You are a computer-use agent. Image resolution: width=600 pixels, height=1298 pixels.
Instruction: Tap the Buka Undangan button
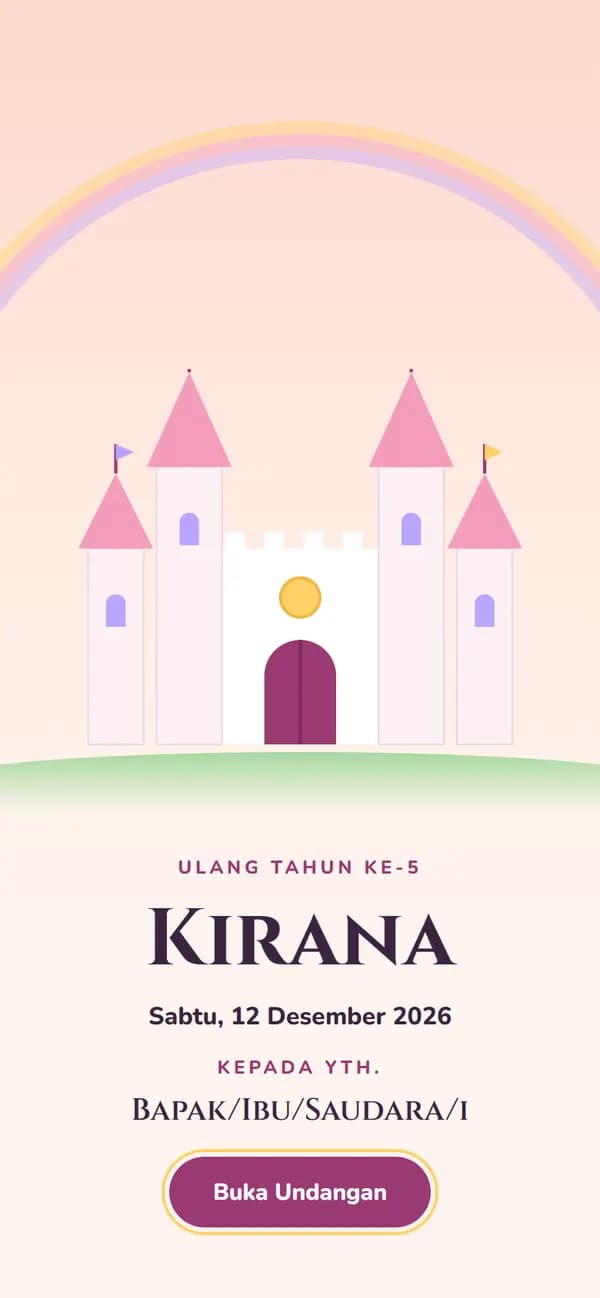(x=300, y=1192)
